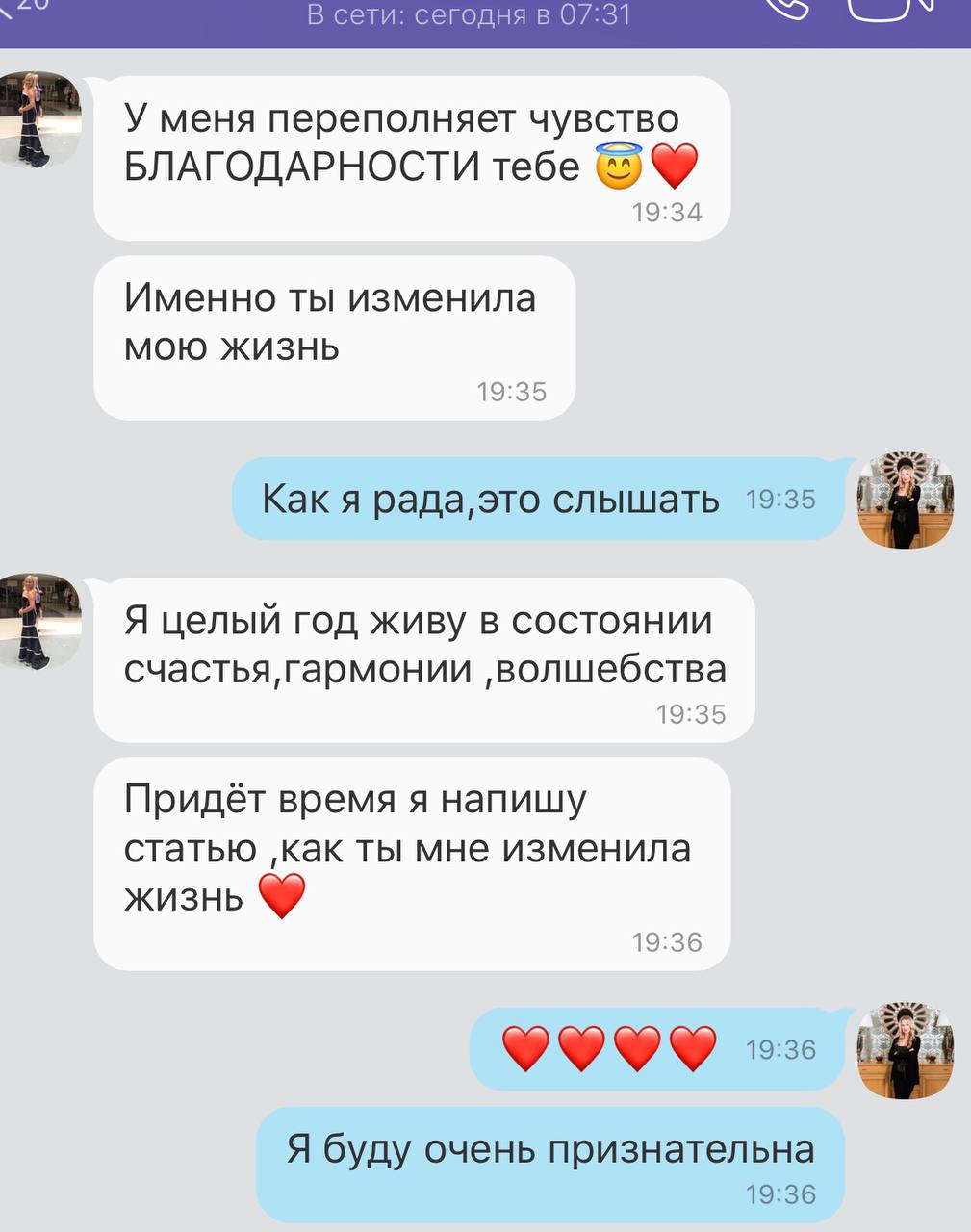The image size is (971, 1232).
Task: Open contact avatar beside the 'целый год' message
Action: click(40, 621)
